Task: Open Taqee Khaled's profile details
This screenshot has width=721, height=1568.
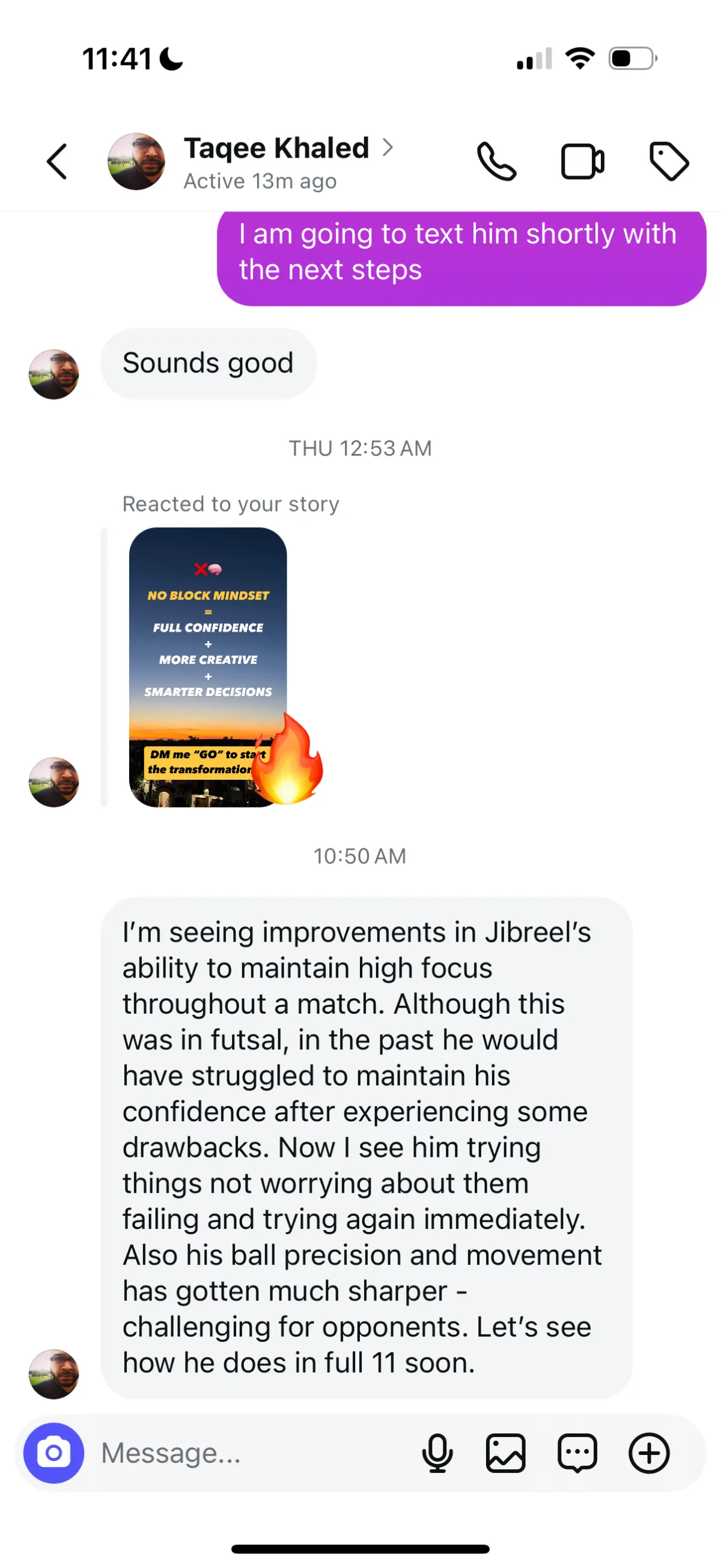Action: 289,162
